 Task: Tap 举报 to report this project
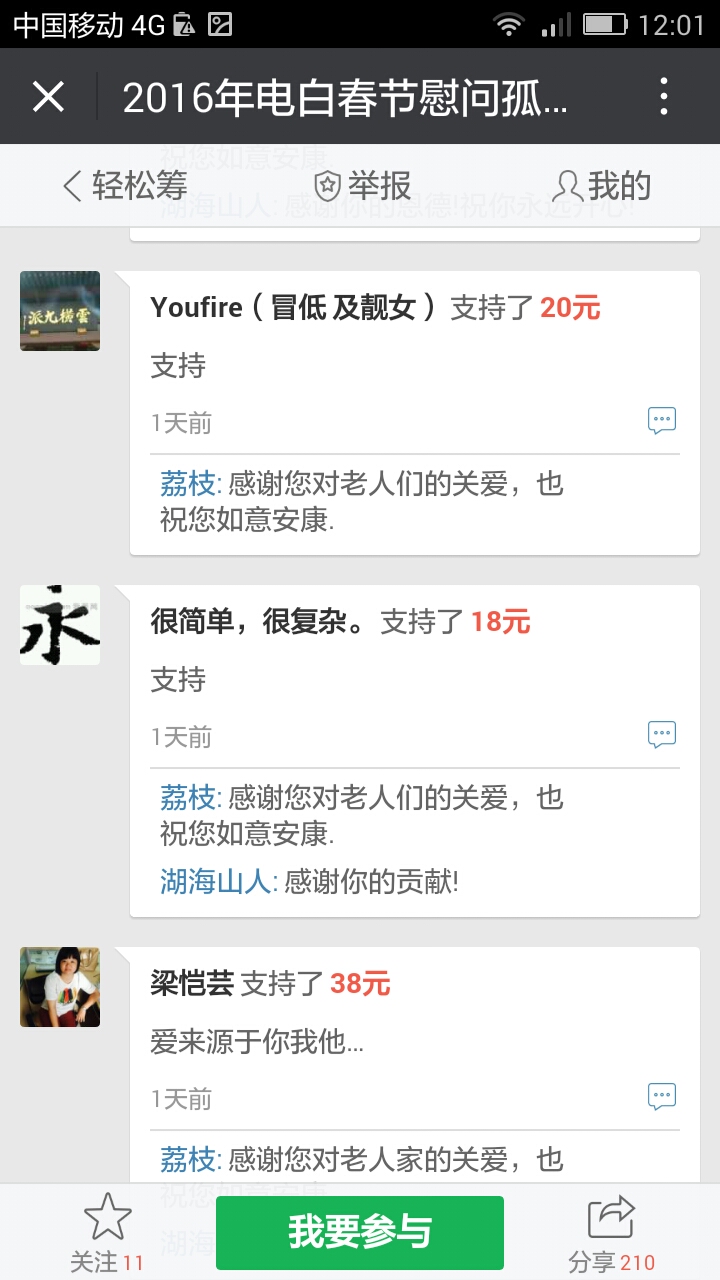[363, 186]
